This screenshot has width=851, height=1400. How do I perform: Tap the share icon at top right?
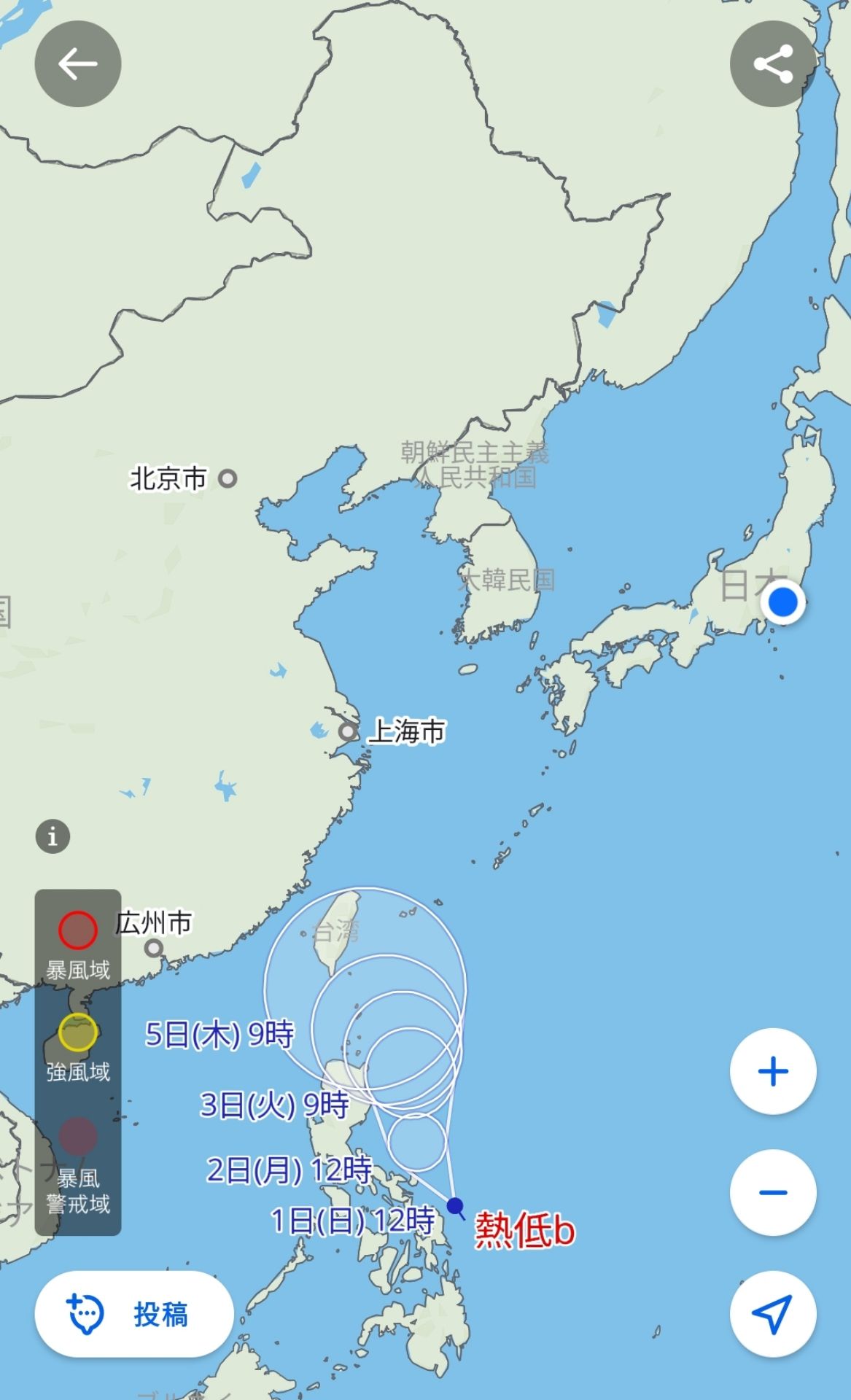point(774,64)
